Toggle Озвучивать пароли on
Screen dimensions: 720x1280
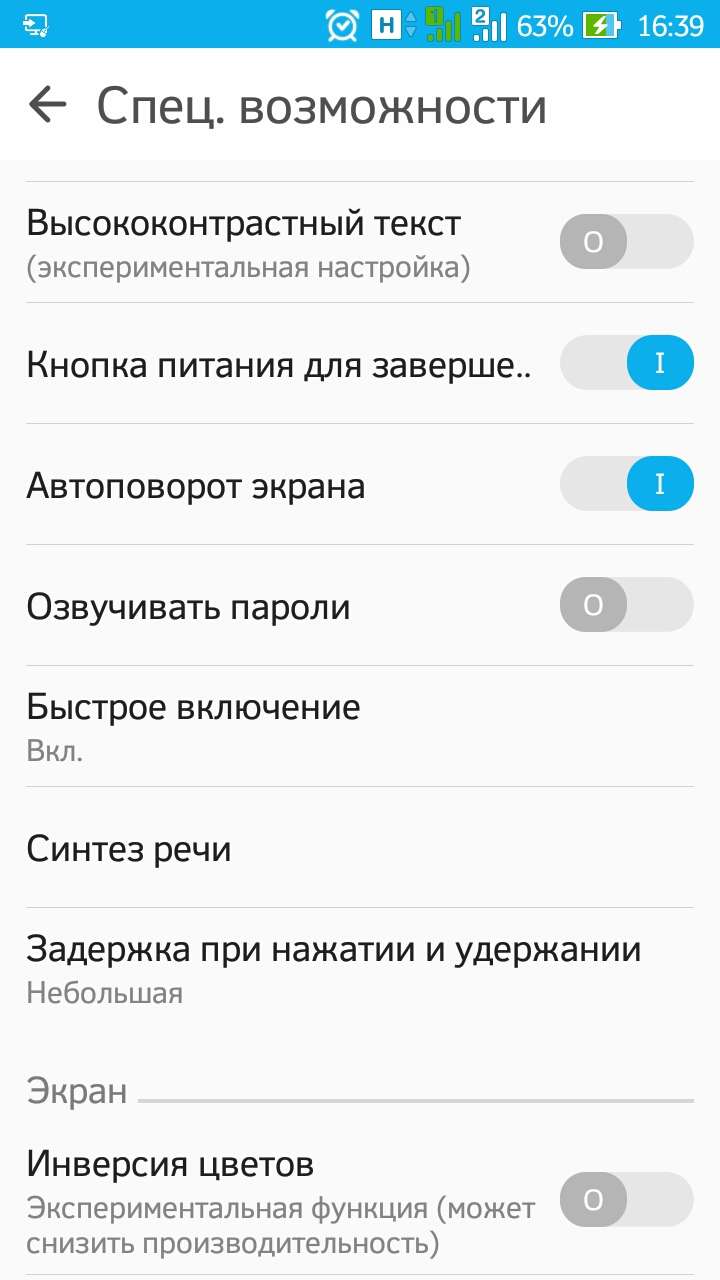(x=626, y=605)
